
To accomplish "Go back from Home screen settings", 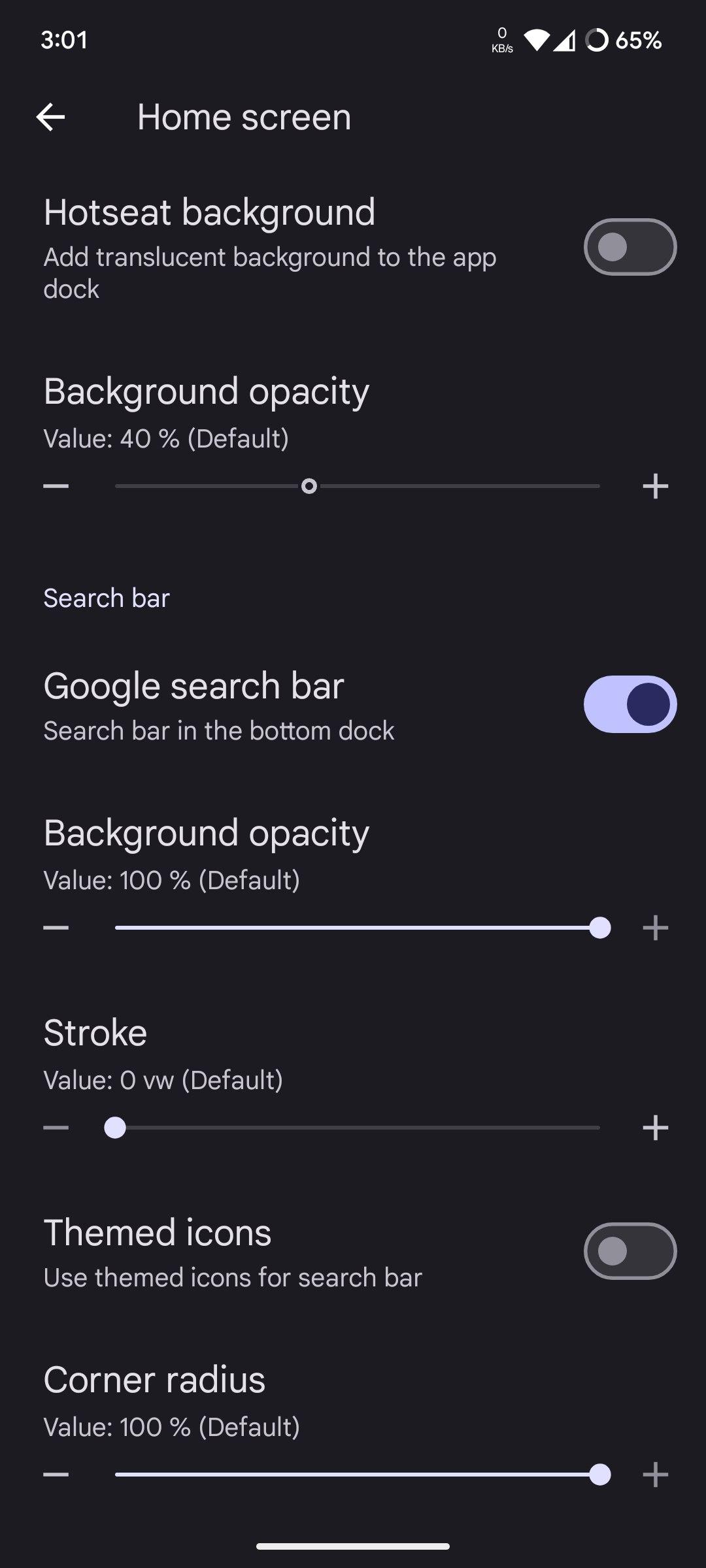I will pos(50,118).
